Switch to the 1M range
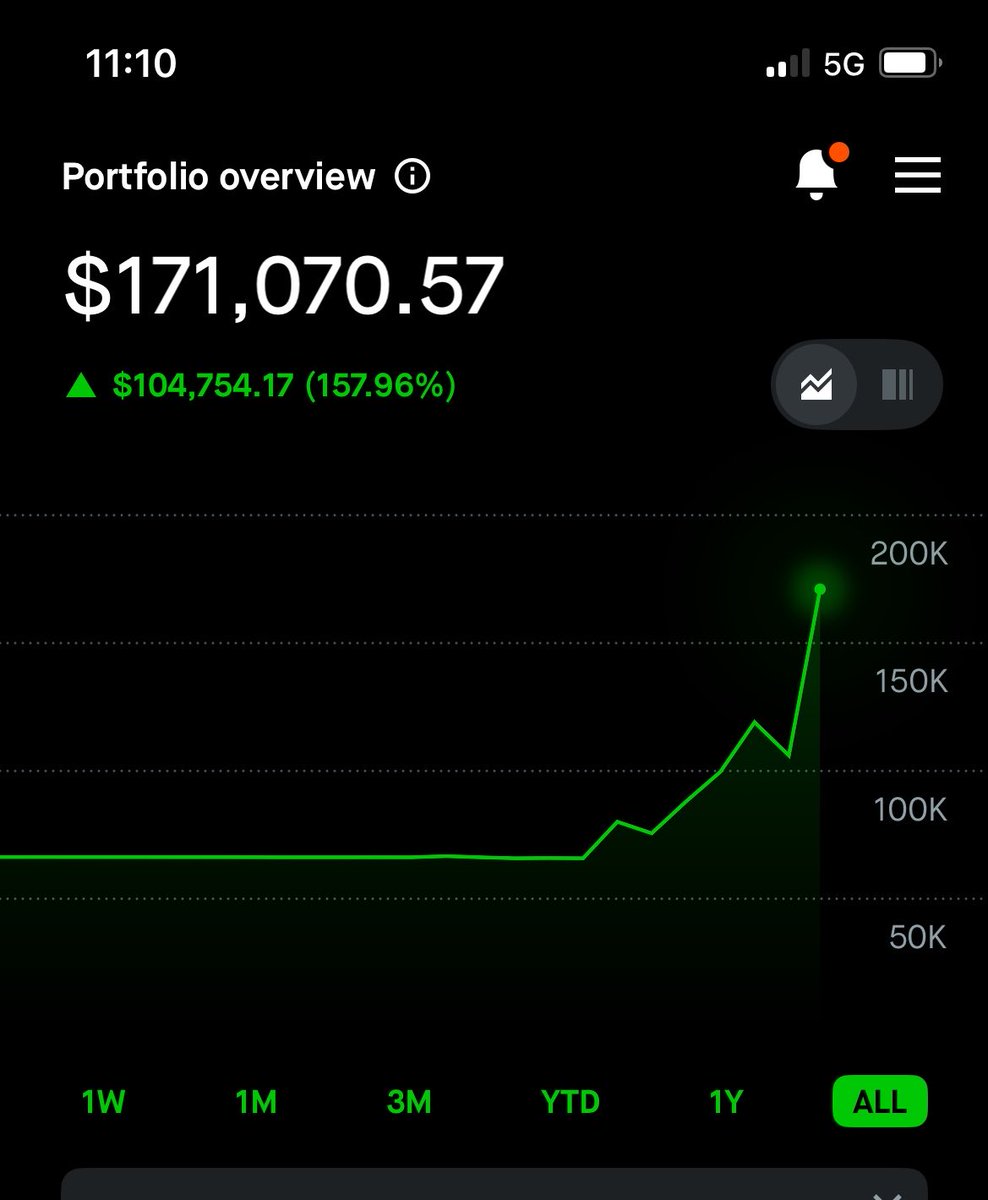988x1200 pixels. point(256,1102)
